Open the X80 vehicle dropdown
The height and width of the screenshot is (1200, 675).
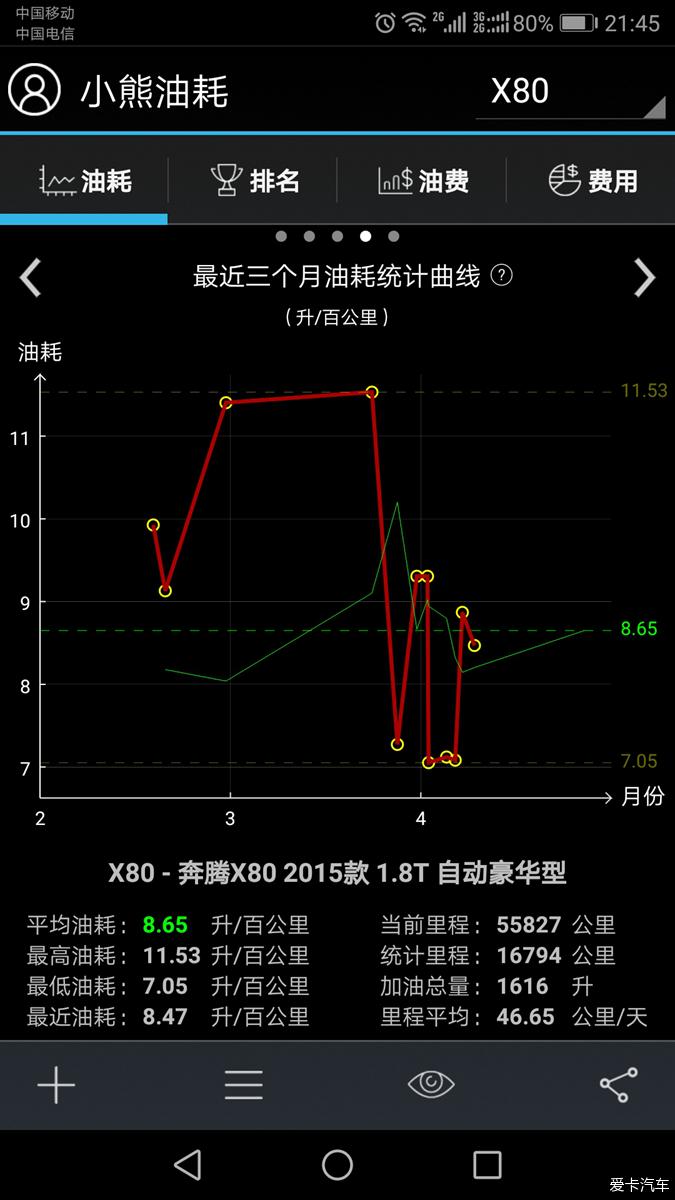[571, 92]
